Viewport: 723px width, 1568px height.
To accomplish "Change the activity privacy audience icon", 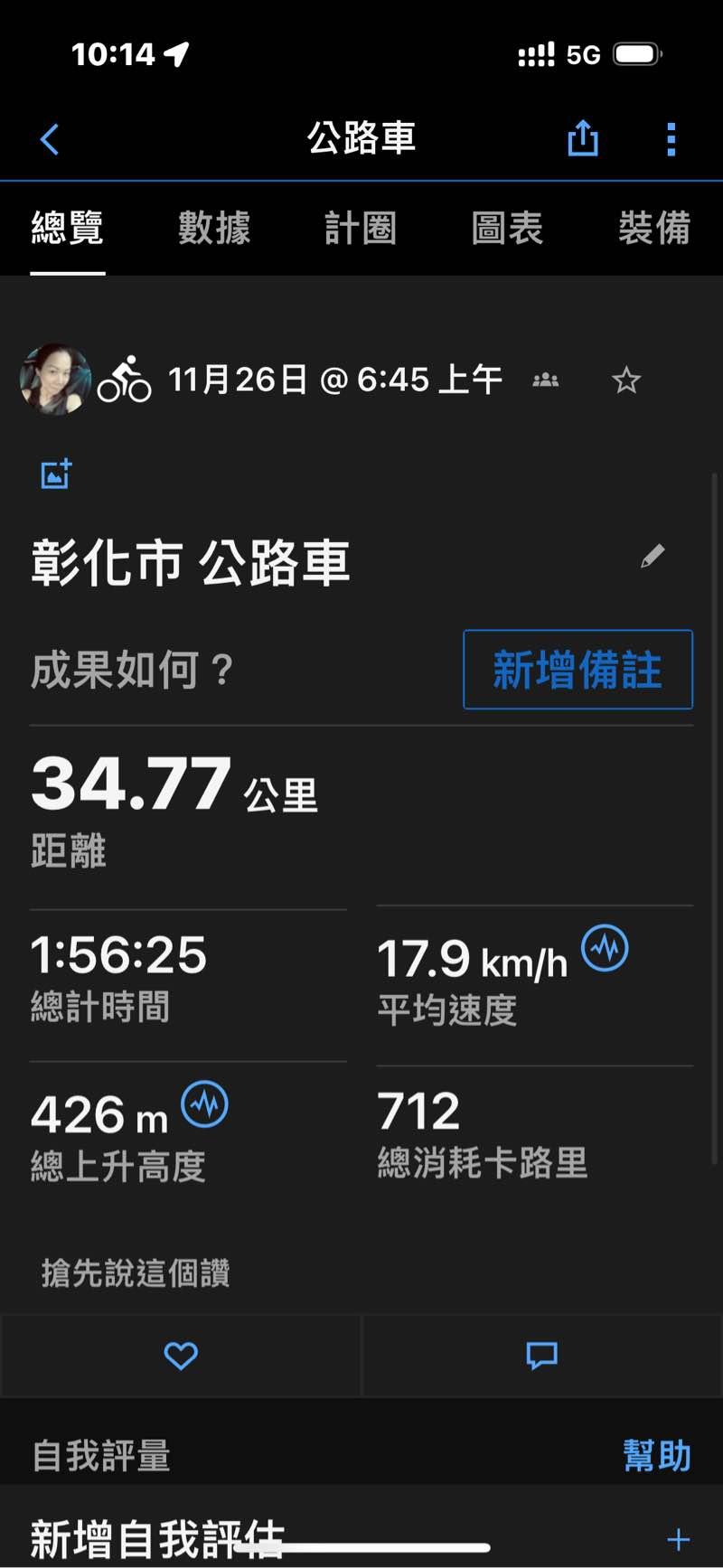I will point(546,380).
